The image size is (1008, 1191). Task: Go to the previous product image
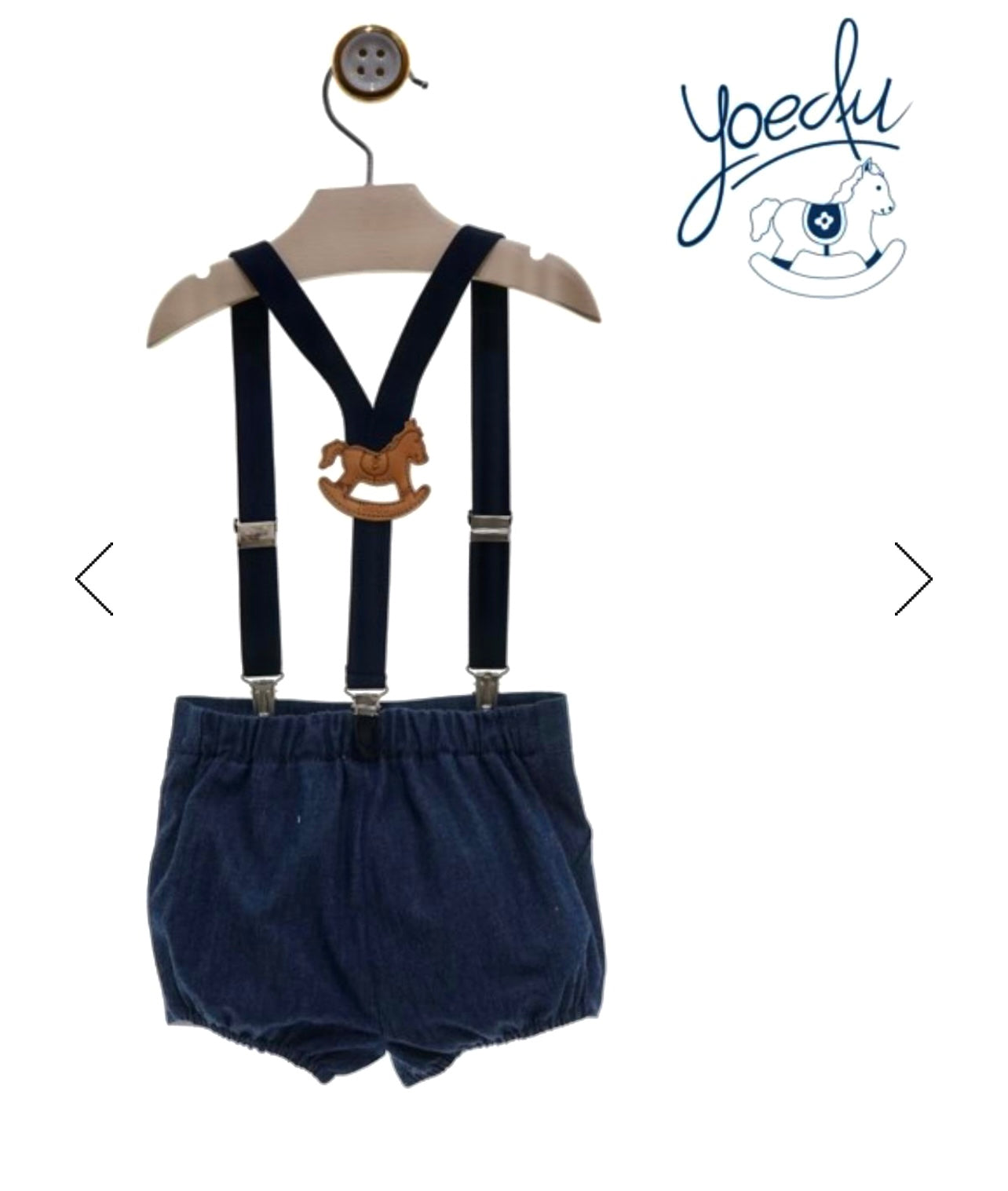coord(95,579)
